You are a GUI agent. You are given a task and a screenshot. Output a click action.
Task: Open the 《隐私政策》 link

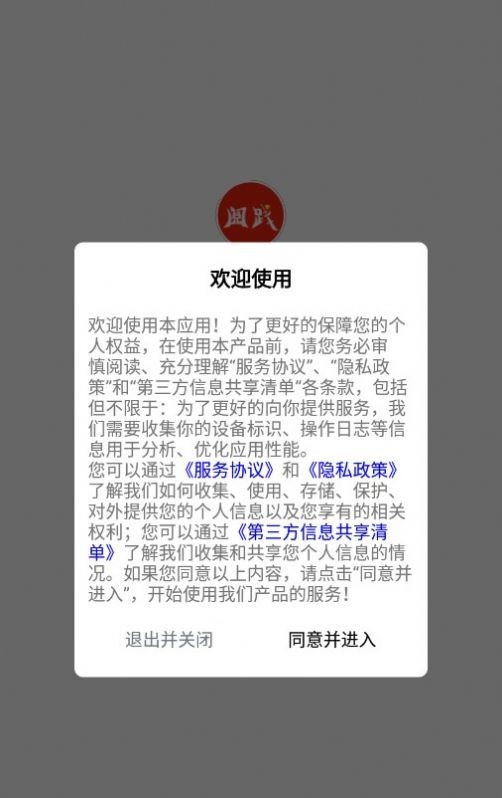(352, 470)
